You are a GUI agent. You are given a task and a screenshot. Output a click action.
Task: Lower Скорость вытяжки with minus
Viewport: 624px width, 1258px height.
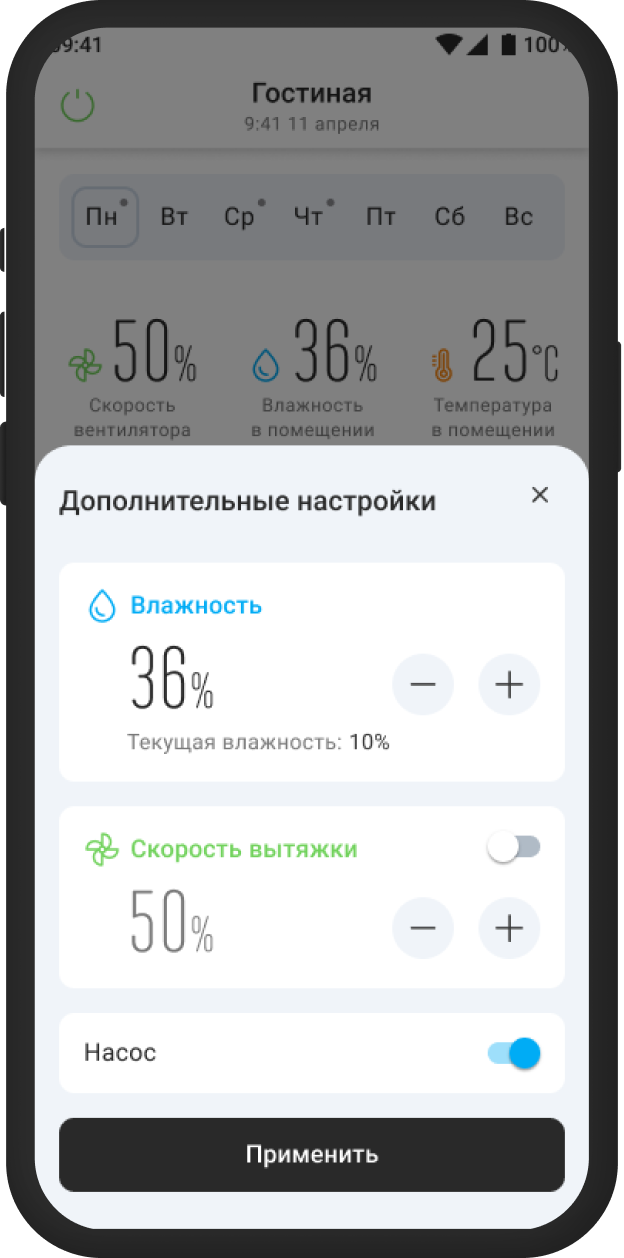click(x=423, y=928)
